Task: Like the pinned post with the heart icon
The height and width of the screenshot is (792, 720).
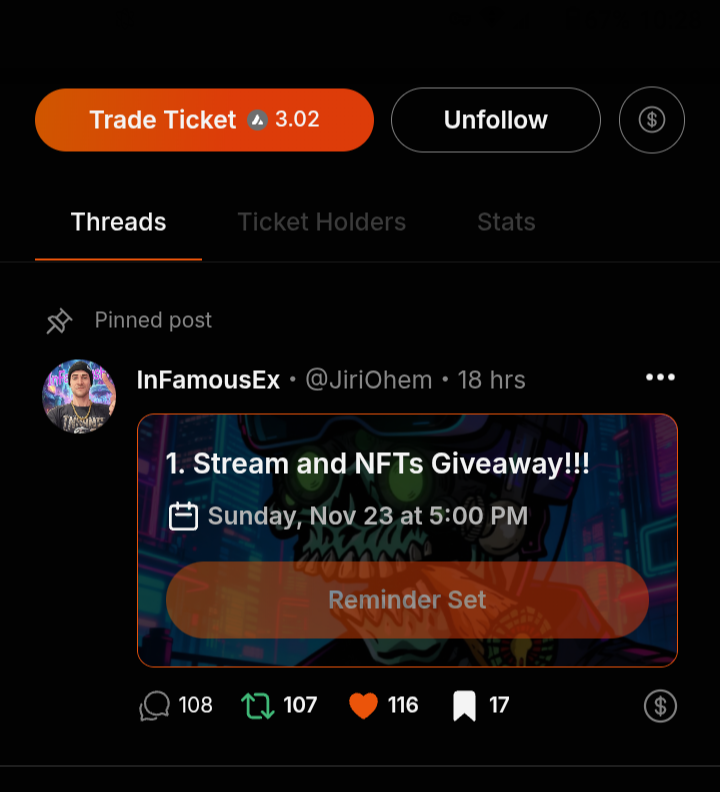Action: (x=364, y=706)
